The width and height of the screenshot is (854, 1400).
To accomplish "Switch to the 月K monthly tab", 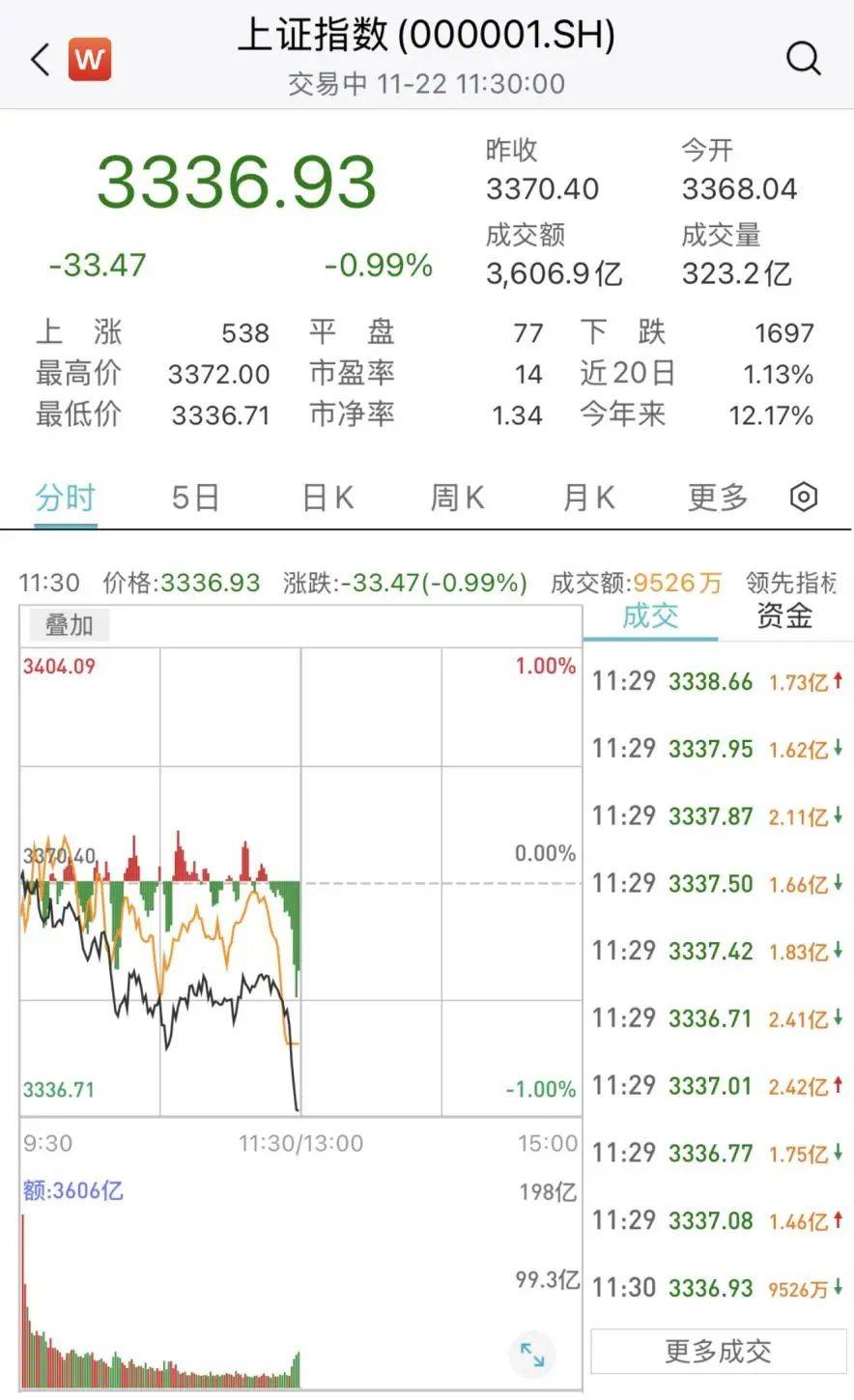I will [586, 497].
